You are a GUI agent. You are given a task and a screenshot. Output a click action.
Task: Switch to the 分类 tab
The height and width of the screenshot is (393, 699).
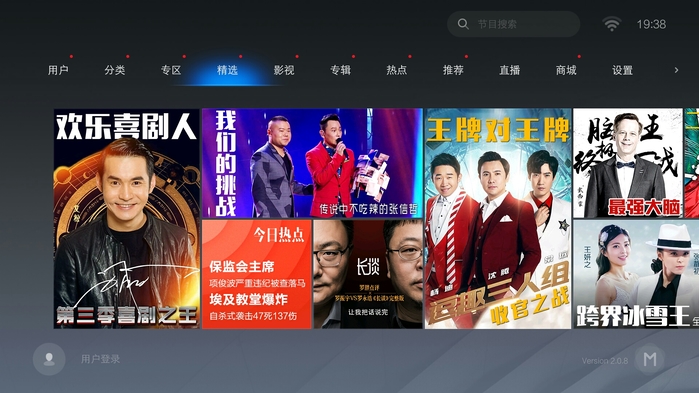(x=115, y=70)
